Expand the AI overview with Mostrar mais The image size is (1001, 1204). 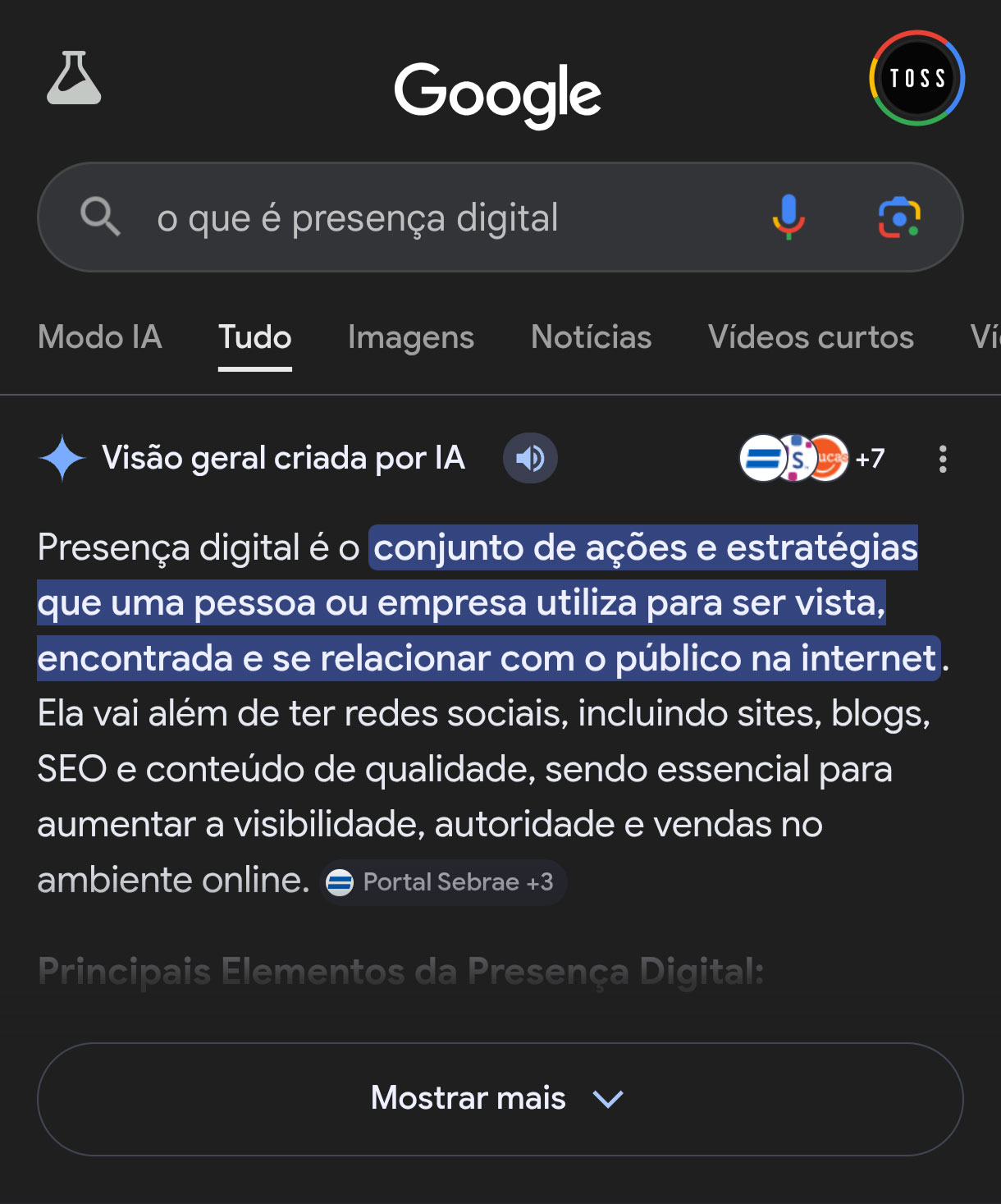click(500, 1098)
